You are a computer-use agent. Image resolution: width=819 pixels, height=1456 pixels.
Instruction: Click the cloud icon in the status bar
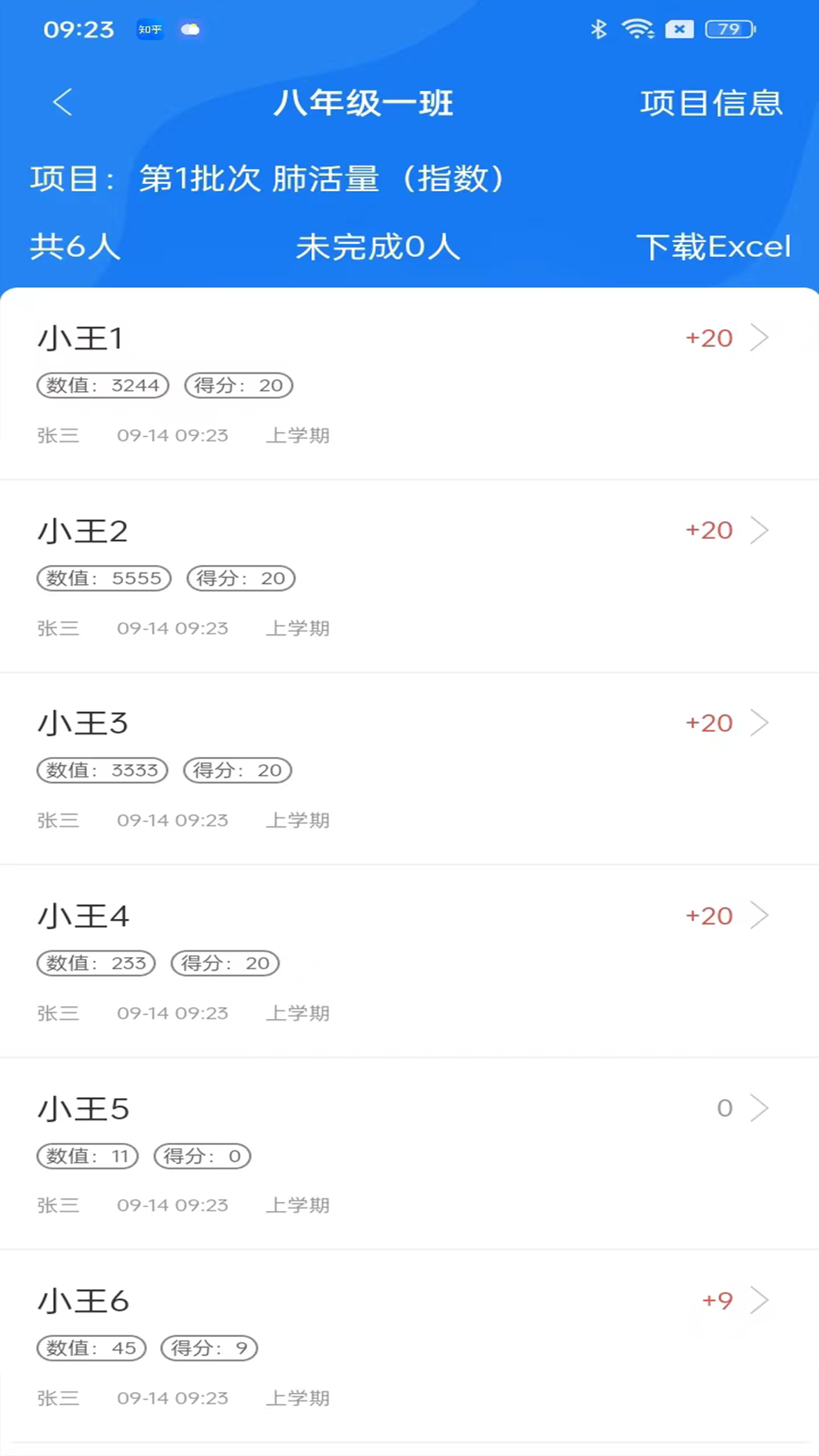click(190, 30)
